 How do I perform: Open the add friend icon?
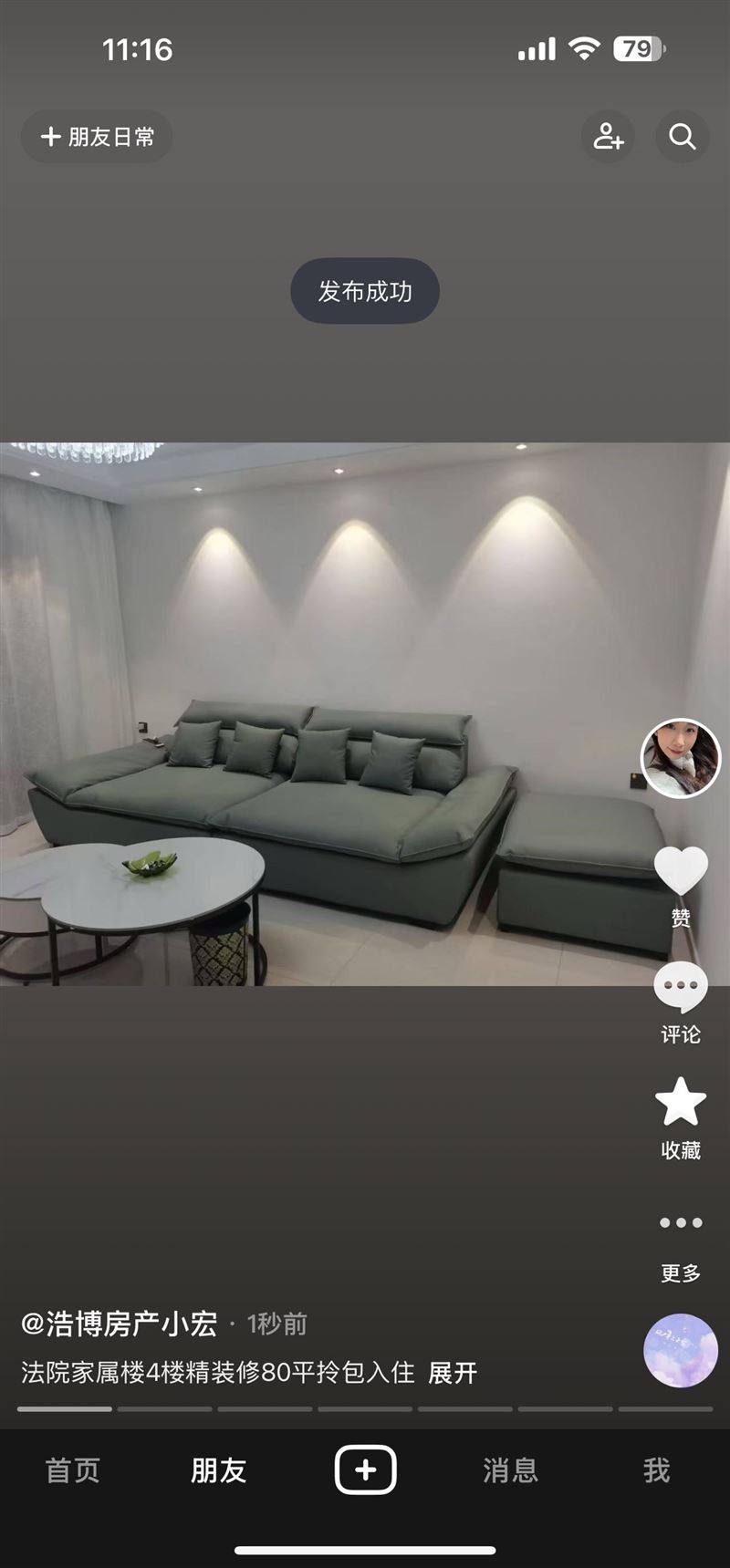point(608,137)
